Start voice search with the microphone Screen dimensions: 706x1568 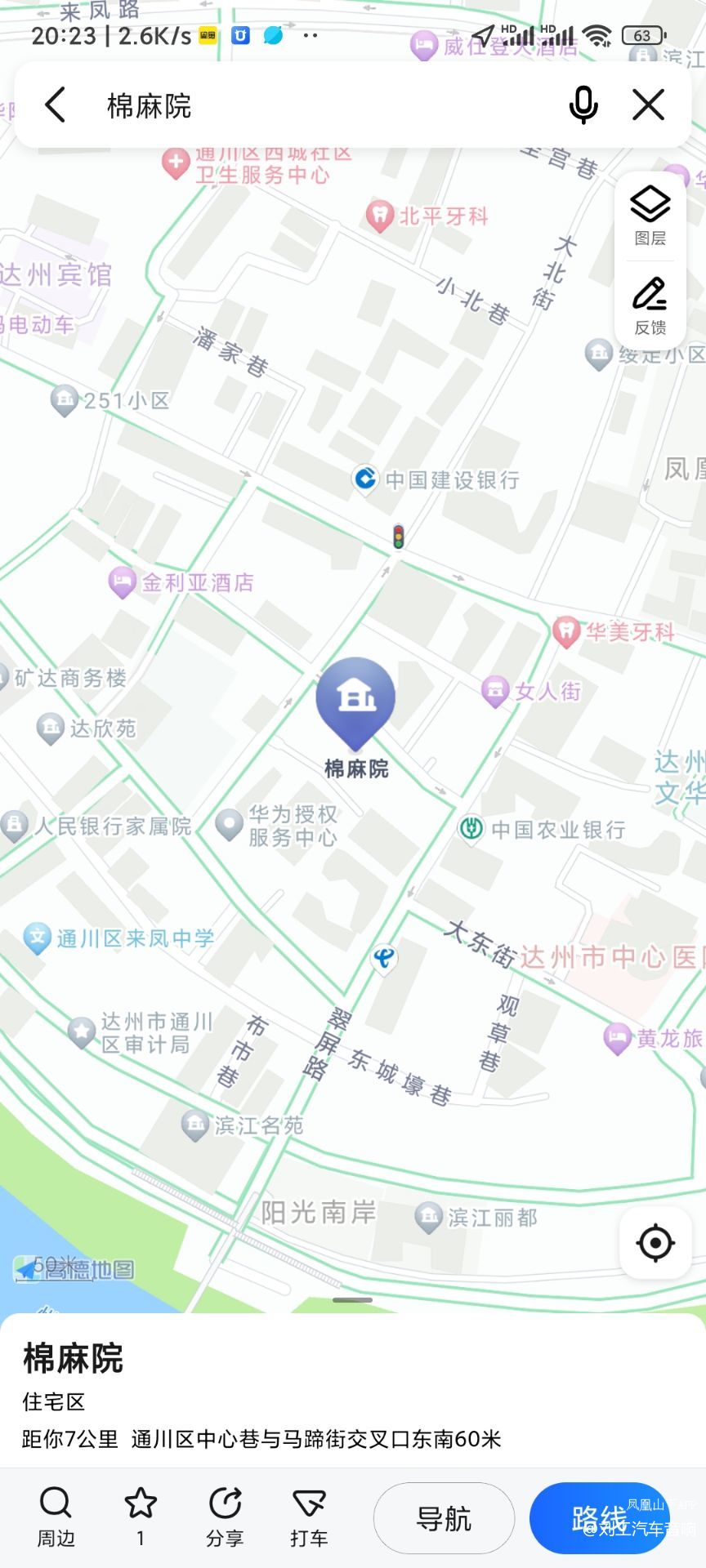(583, 105)
